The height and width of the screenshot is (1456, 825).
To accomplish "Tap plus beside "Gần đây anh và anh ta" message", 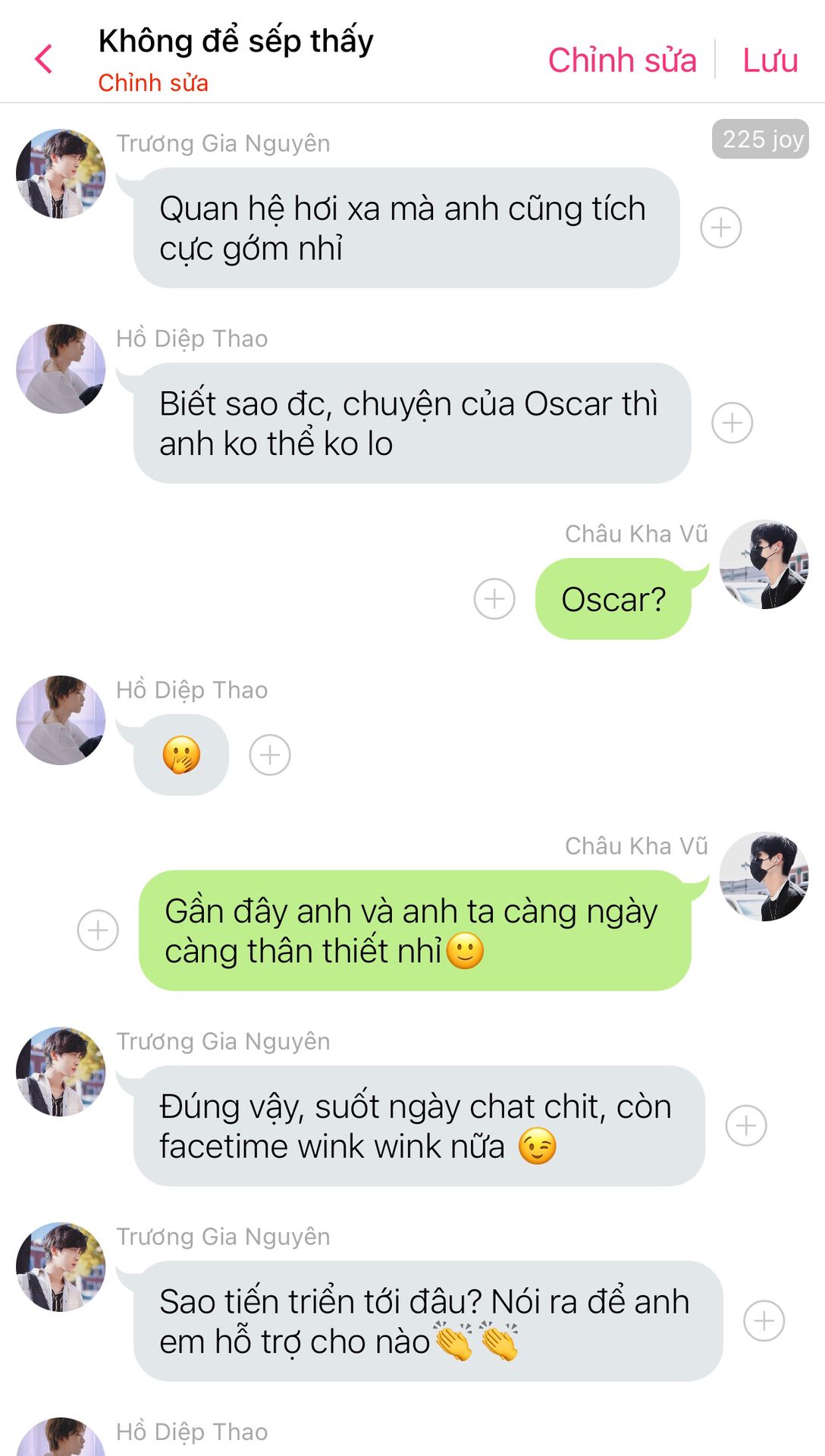I will pyautogui.click(x=99, y=930).
